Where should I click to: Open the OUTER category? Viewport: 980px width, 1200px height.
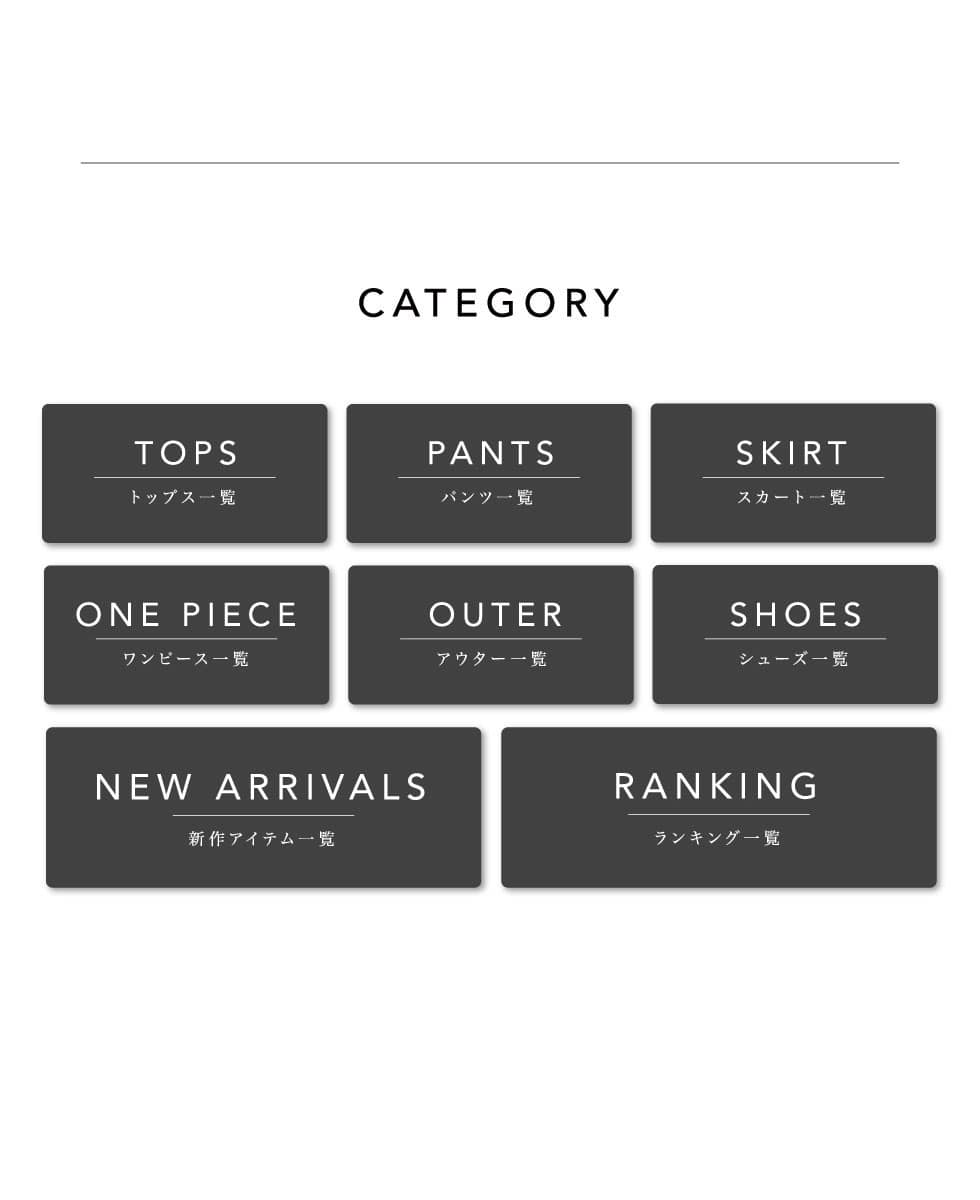491,635
